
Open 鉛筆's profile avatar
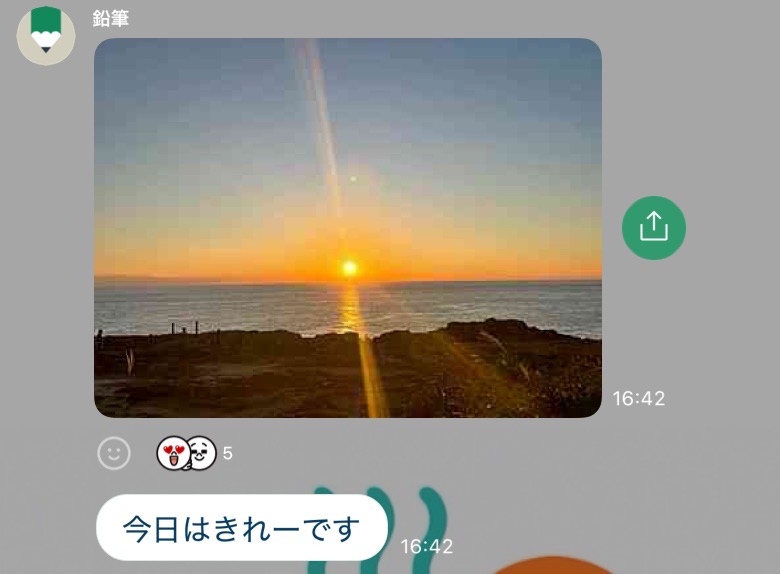point(46,35)
